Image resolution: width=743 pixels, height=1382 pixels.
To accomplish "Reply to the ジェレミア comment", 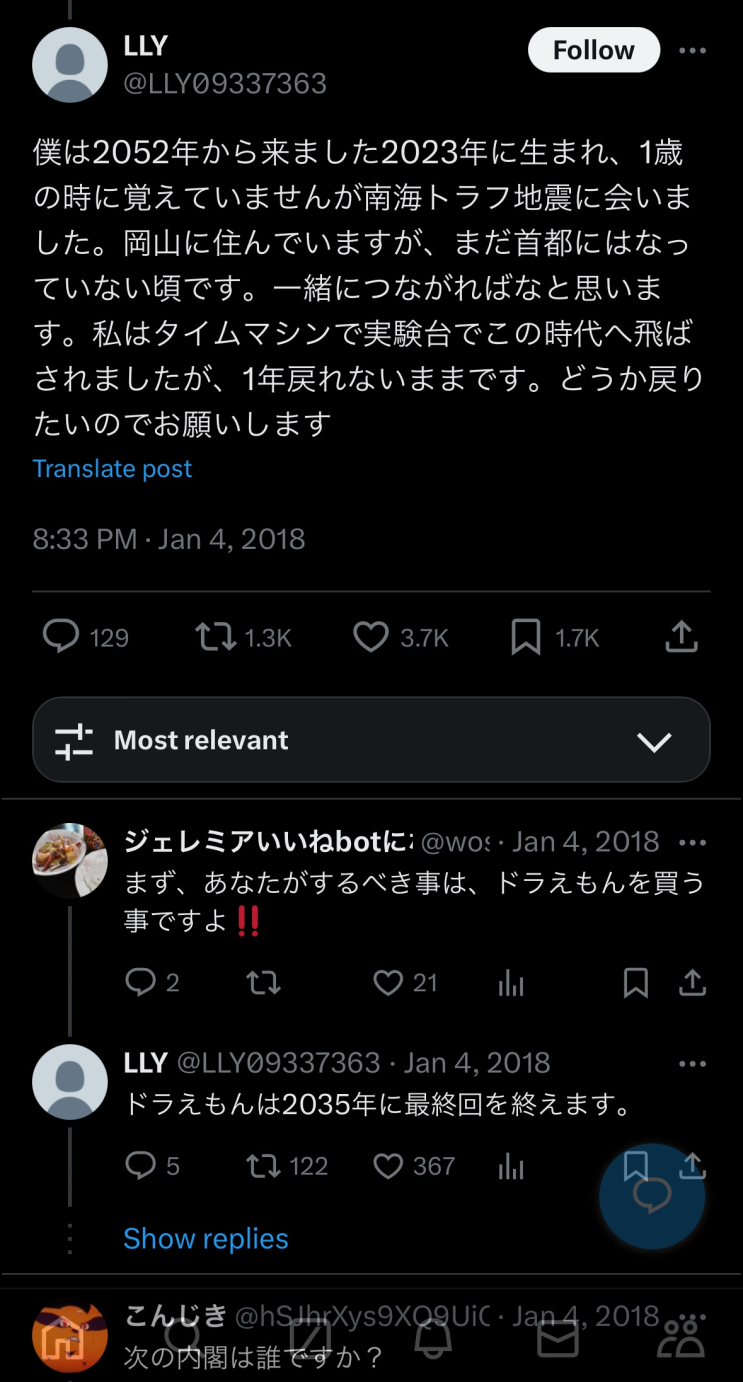I will tap(141, 983).
